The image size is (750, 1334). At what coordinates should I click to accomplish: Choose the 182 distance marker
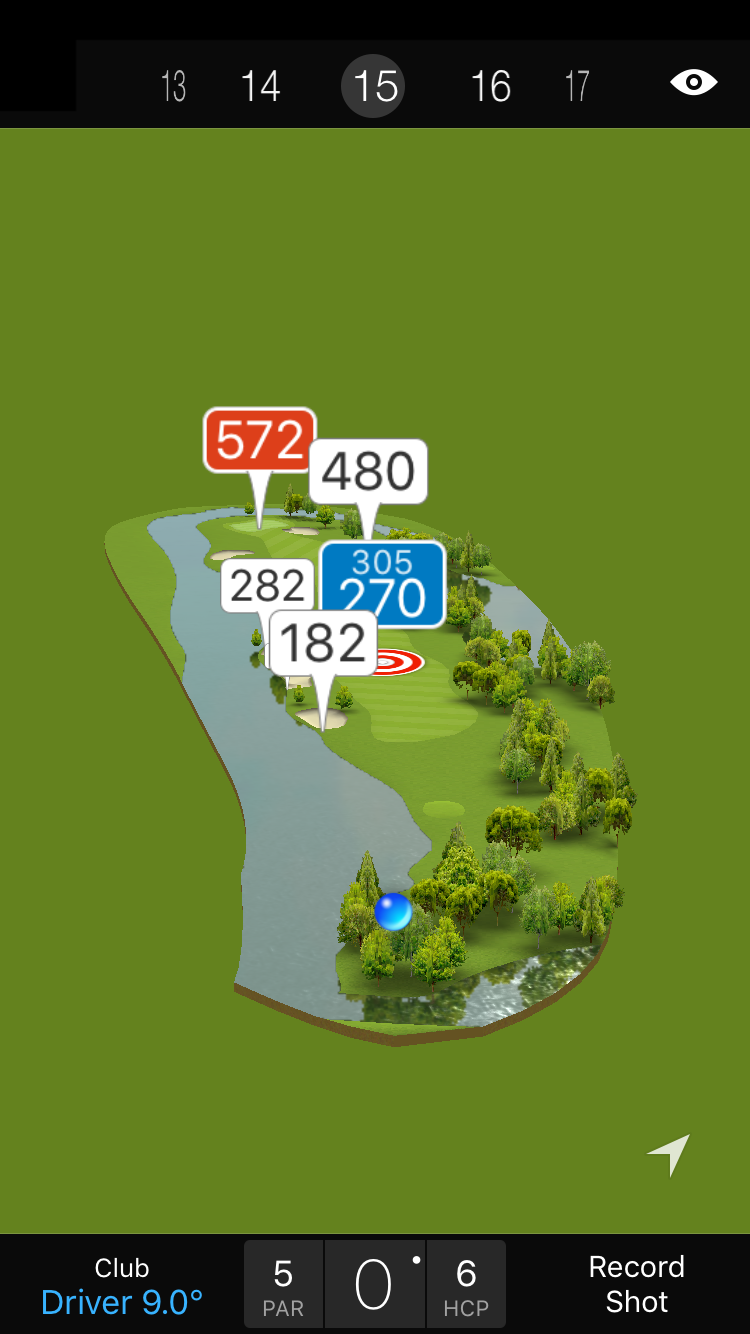[x=323, y=642]
